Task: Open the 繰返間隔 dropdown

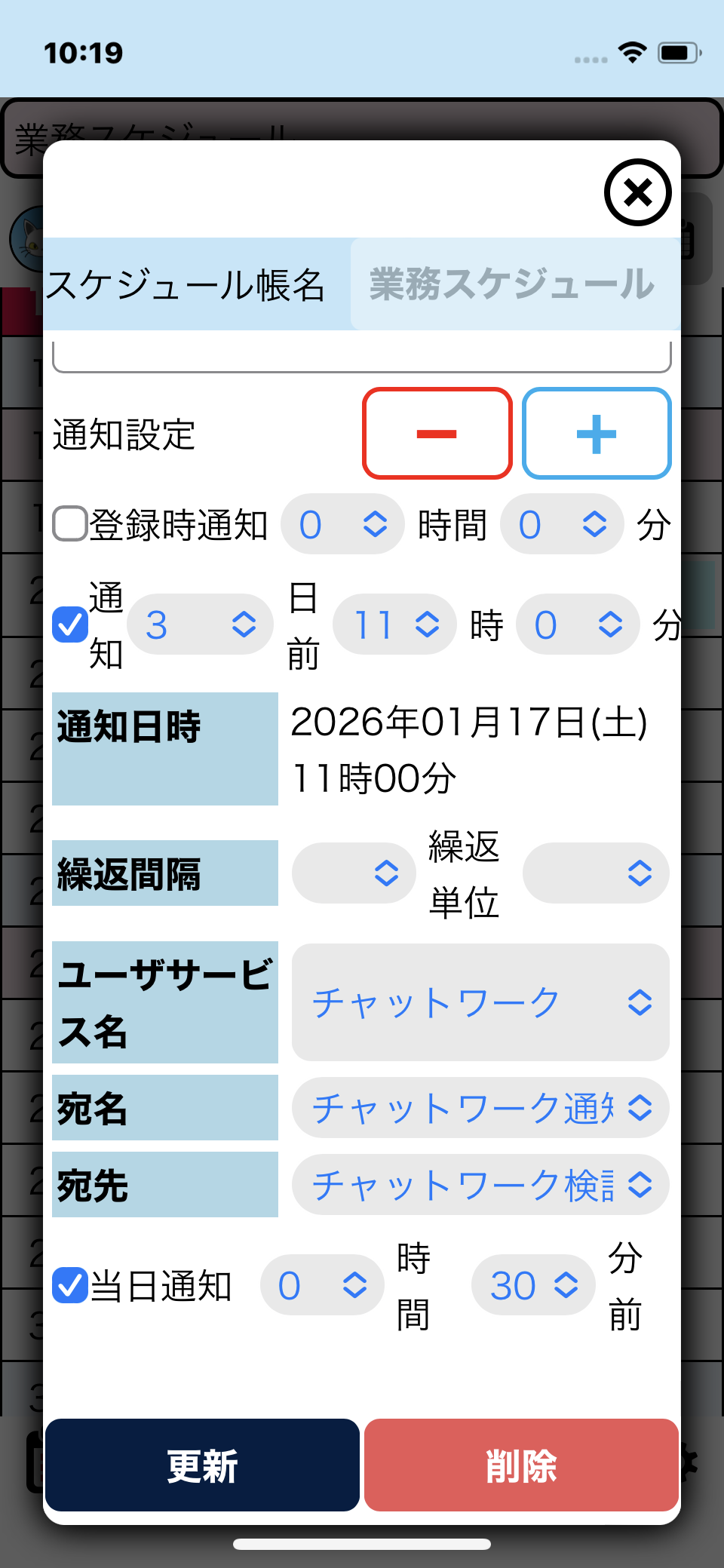Action: [353, 873]
